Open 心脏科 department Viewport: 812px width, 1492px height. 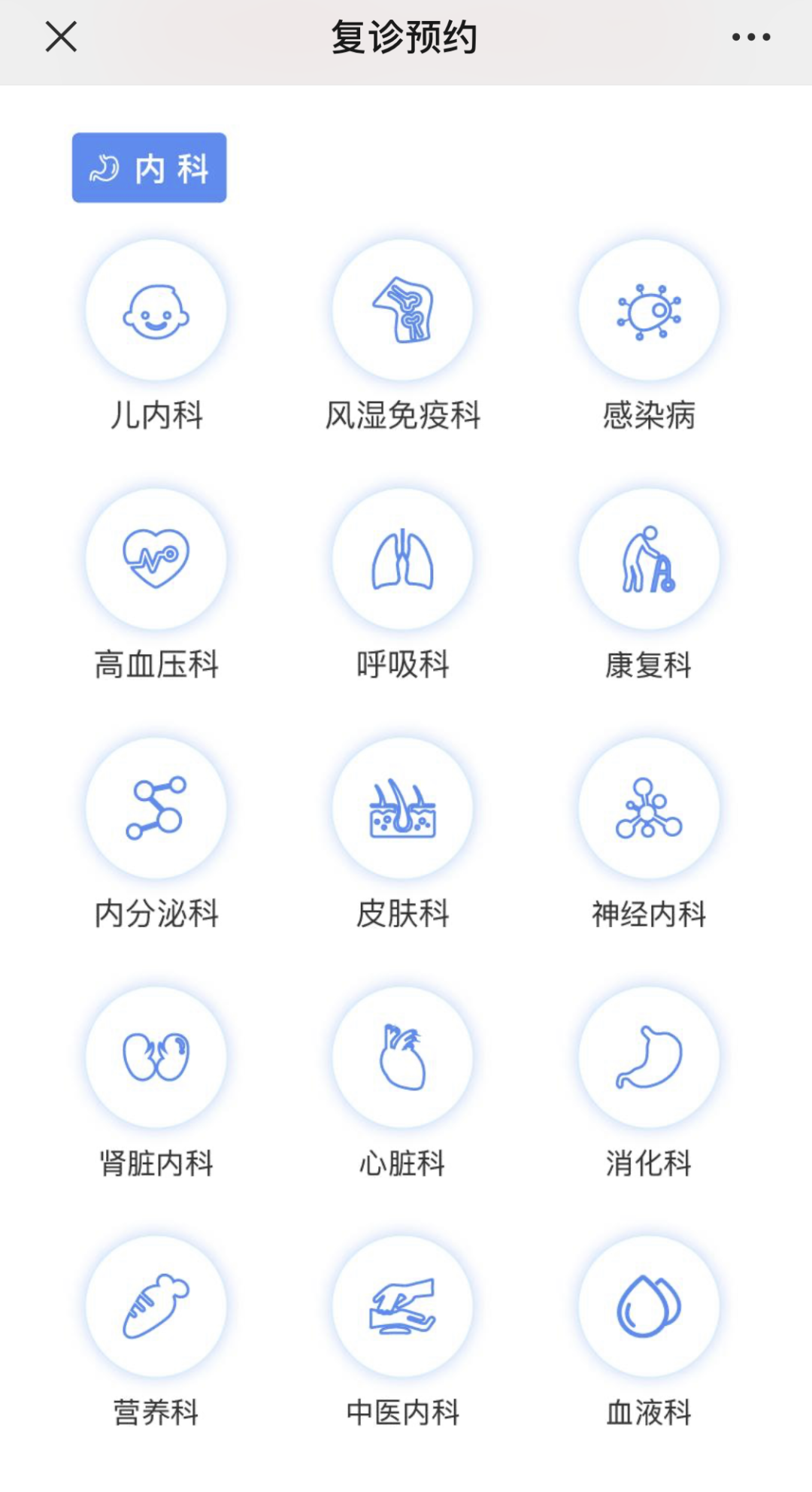(x=403, y=1057)
